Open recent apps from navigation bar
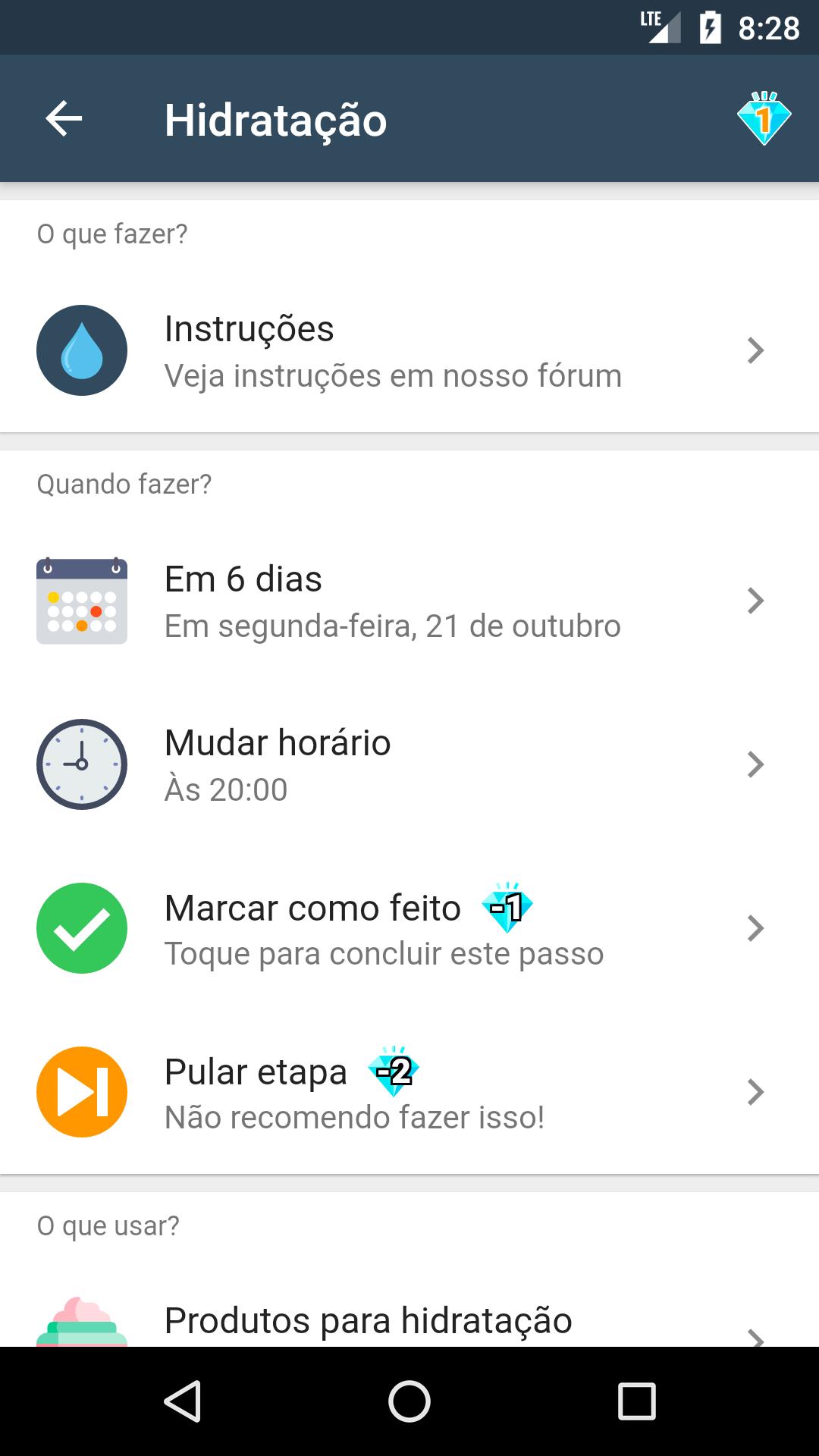 [x=637, y=1401]
